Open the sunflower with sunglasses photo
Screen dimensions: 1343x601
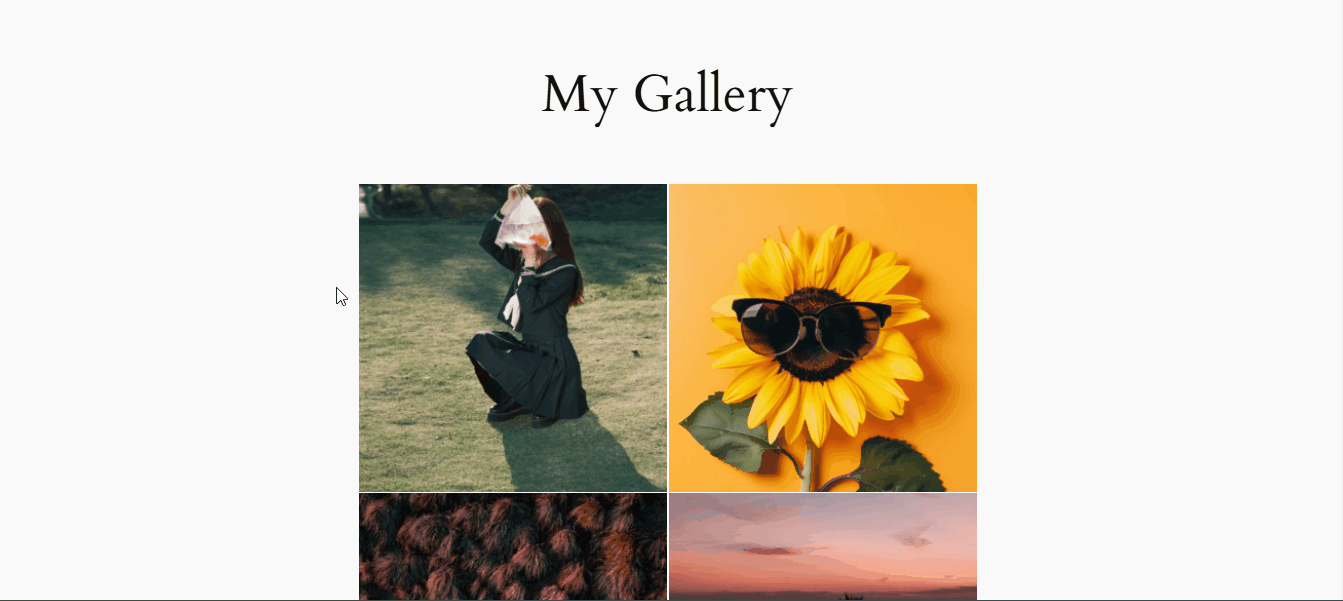tap(822, 337)
